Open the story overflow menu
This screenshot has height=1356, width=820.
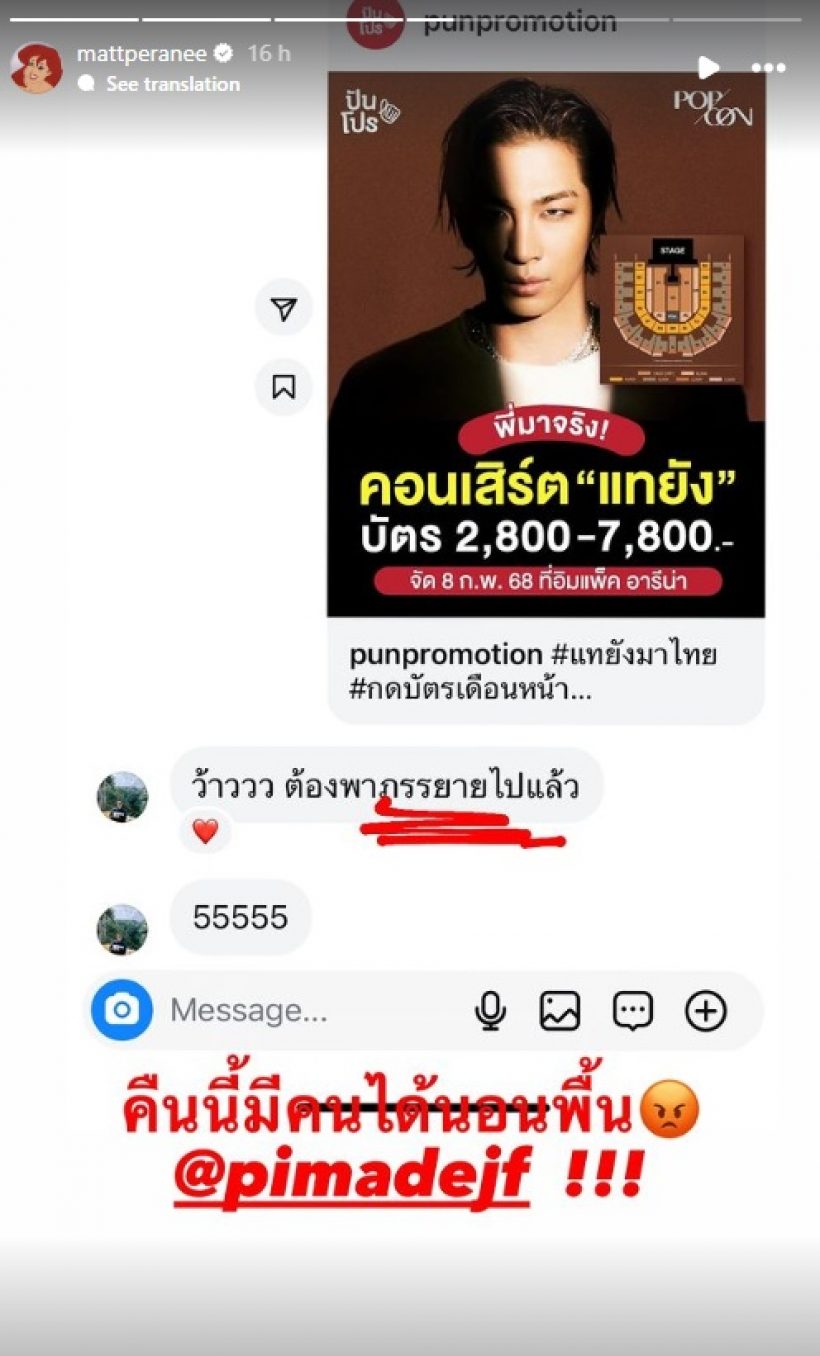tap(768, 68)
